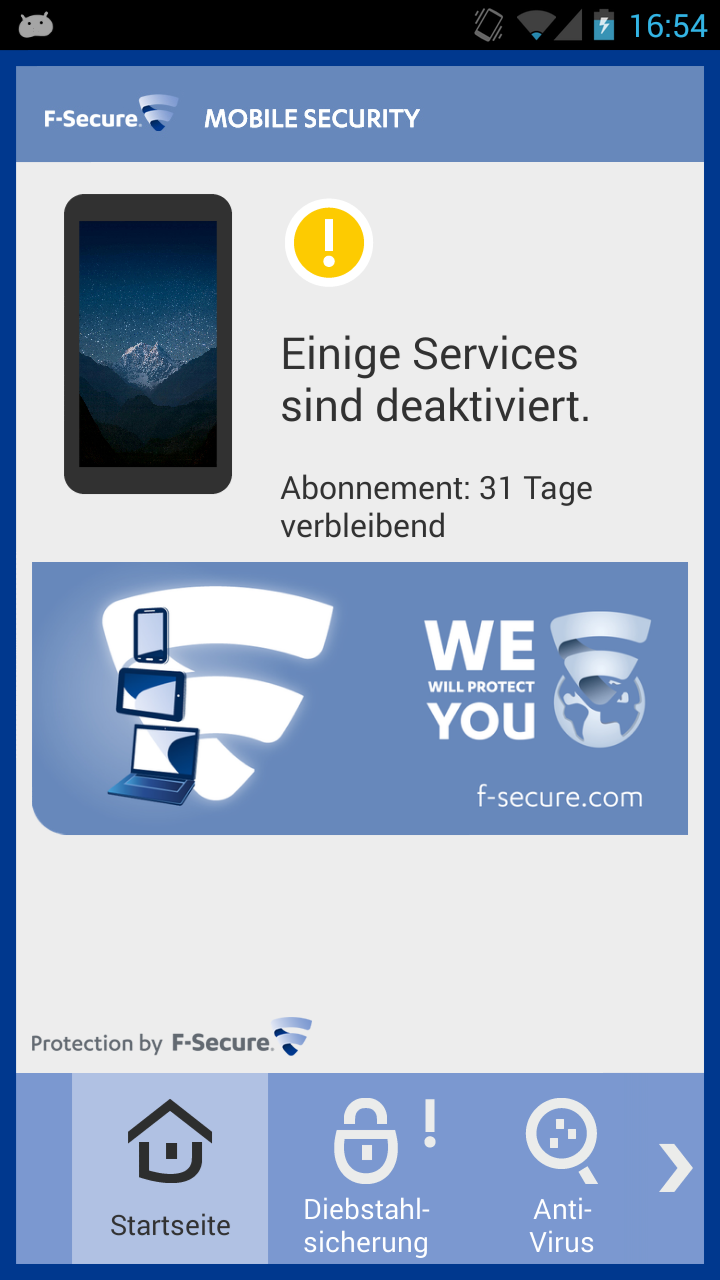Open the Diebstahlsicherung section
The height and width of the screenshot is (1280, 720).
click(366, 1168)
